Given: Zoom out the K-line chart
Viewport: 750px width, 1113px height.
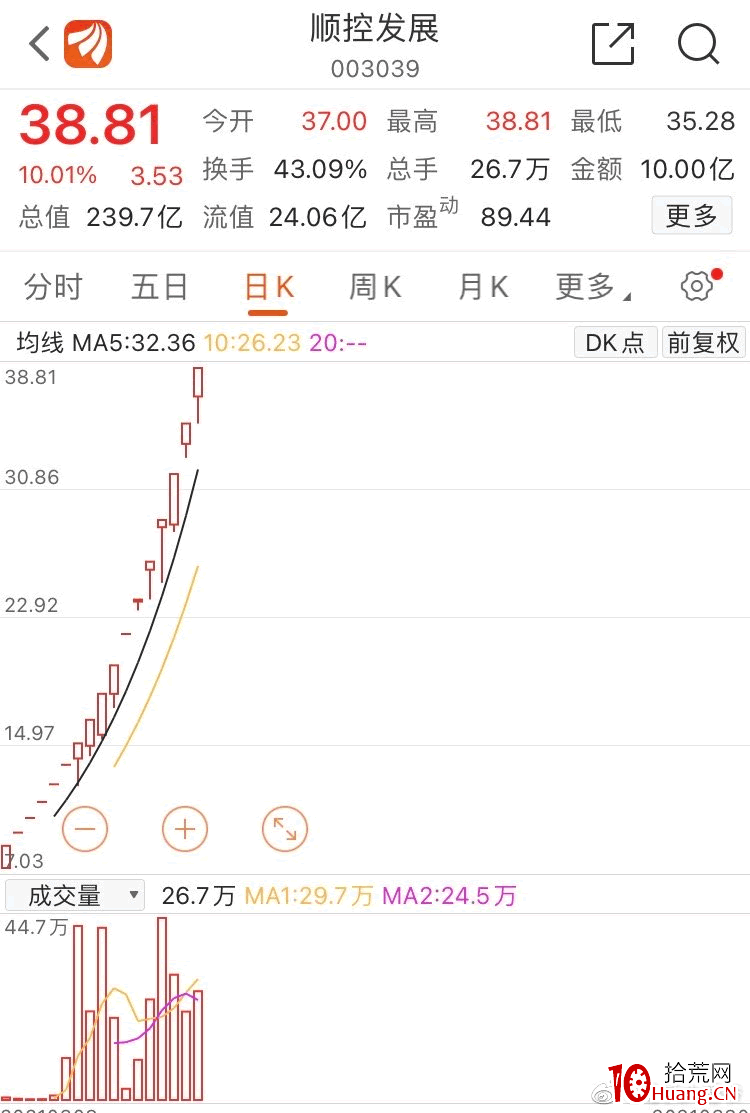Looking at the screenshot, I should click(85, 829).
